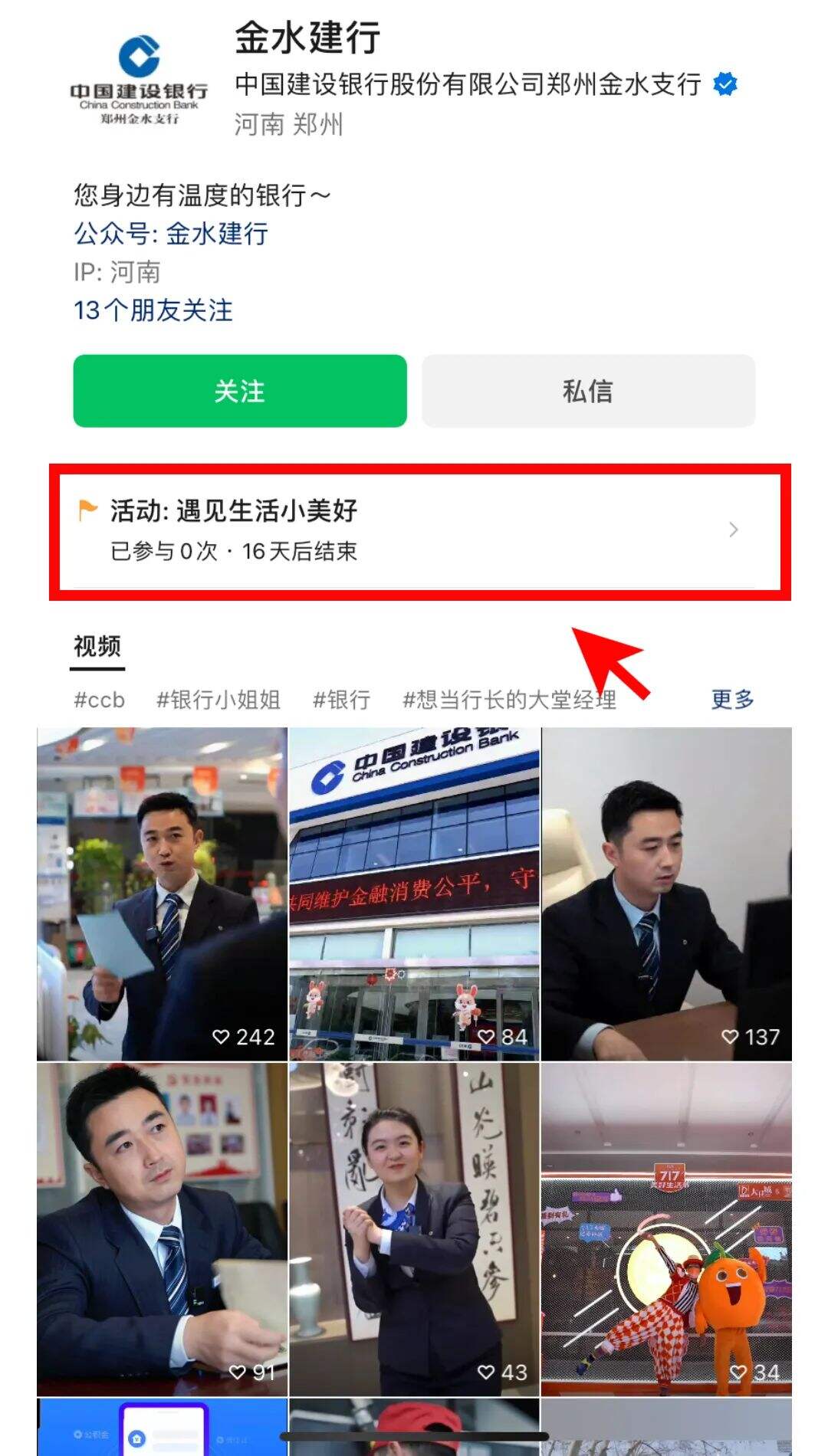Open the 公众号: 金水建行 link
The height and width of the screenshot is (1456, 828).
(170, 234)
